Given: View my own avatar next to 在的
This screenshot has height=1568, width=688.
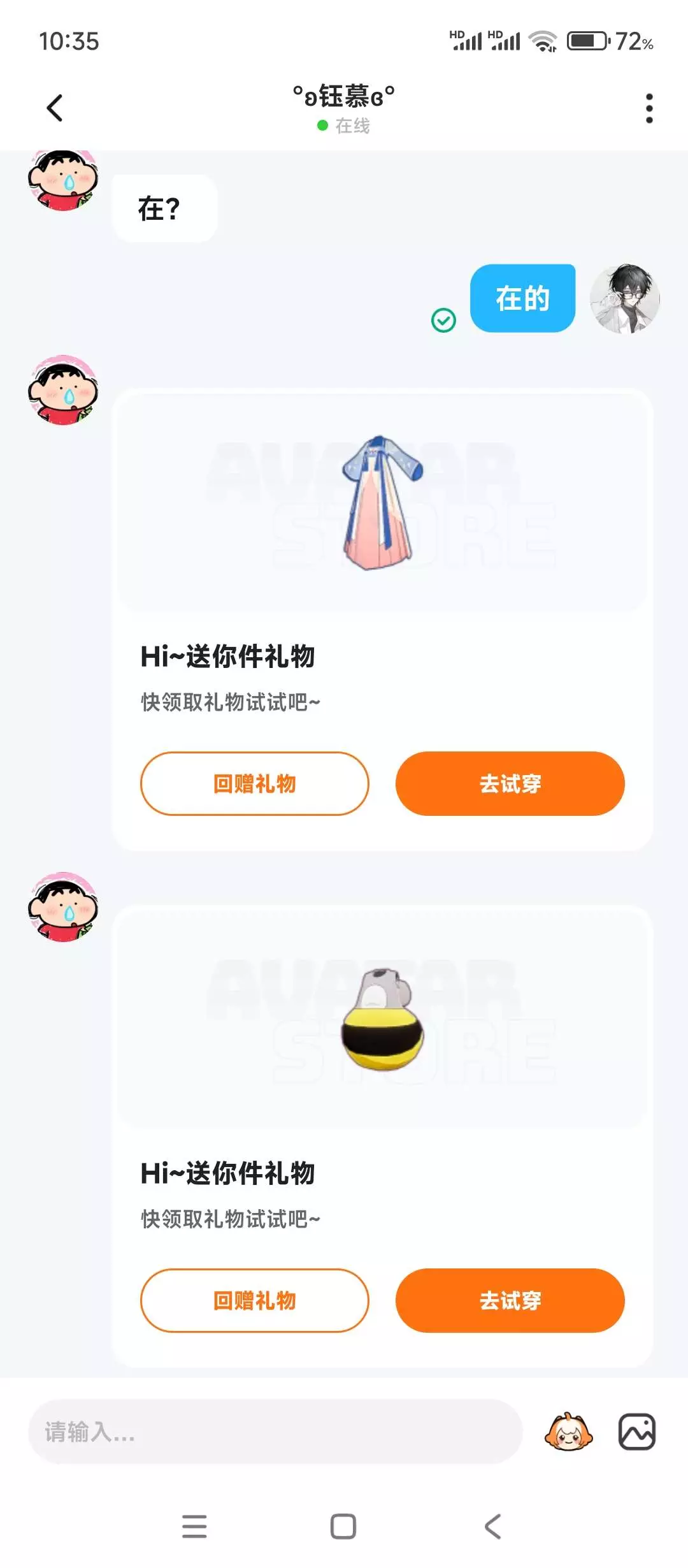Looking at the screenshot, I should coord(624,299).
